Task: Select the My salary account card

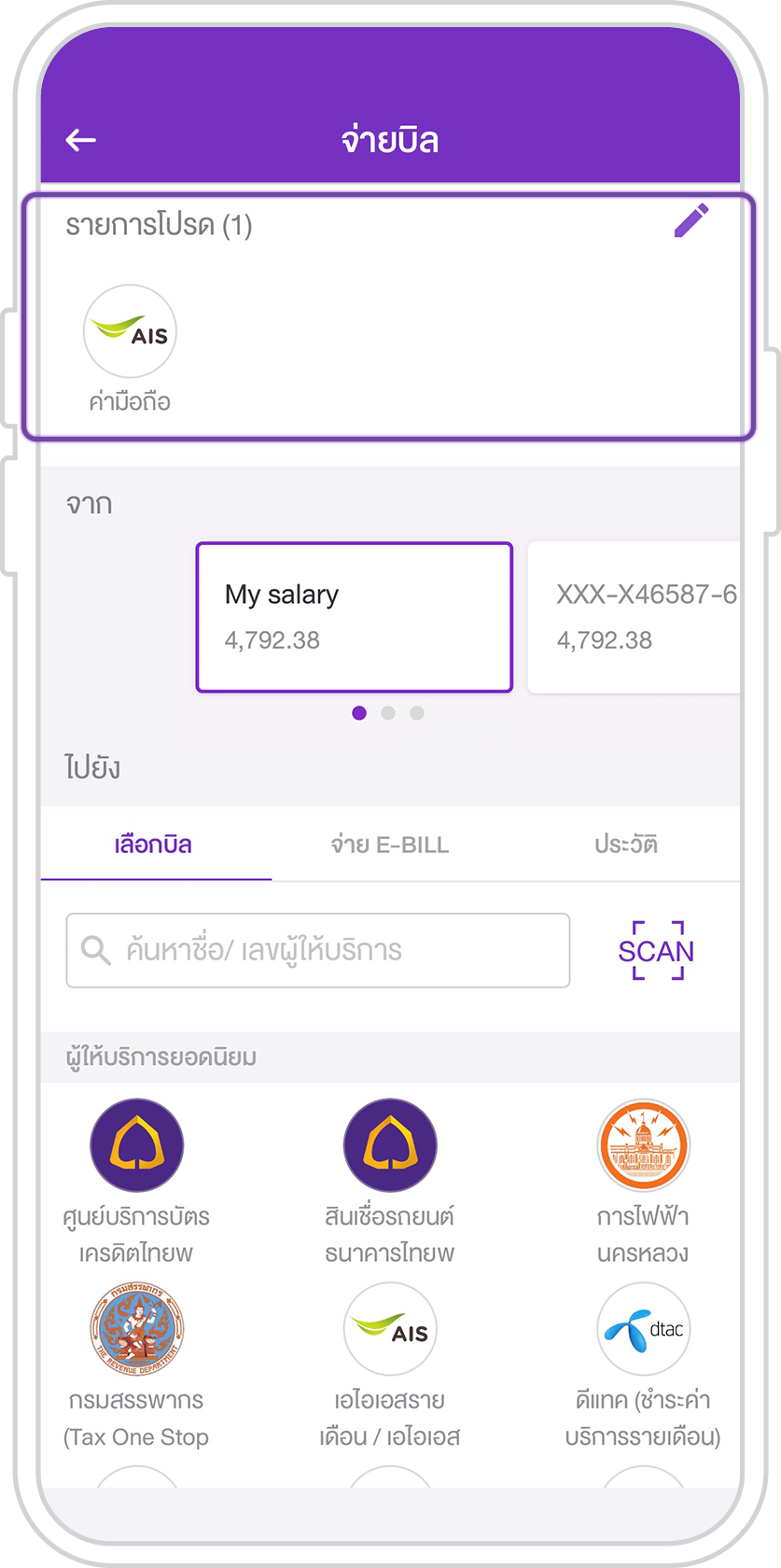Action: coord(355,617)
